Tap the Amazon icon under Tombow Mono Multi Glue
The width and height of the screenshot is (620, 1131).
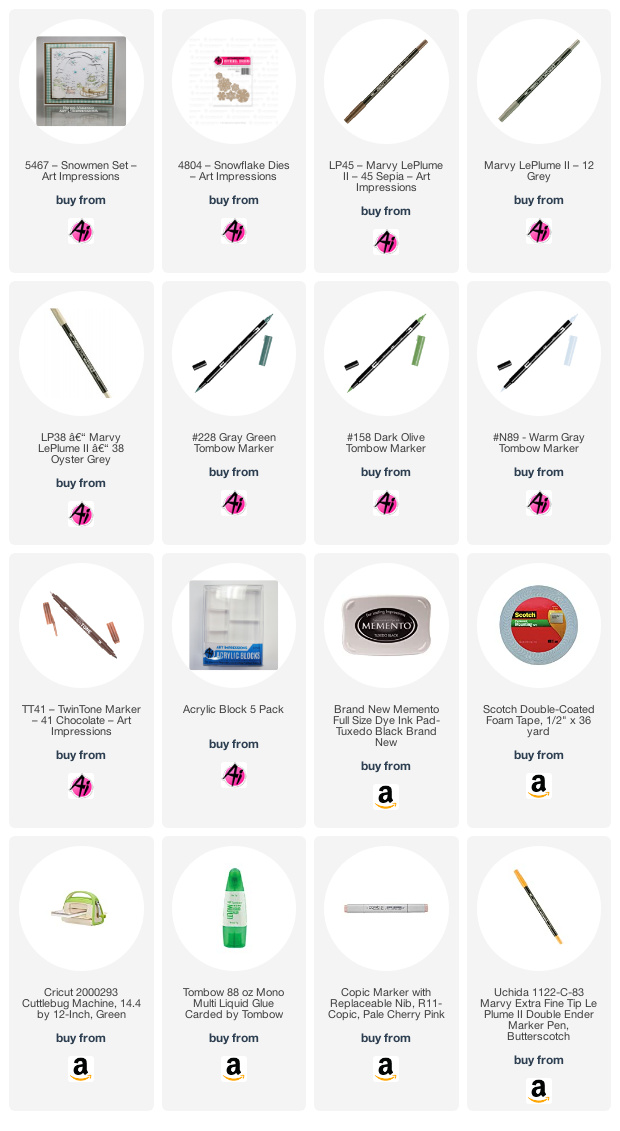234,1068
